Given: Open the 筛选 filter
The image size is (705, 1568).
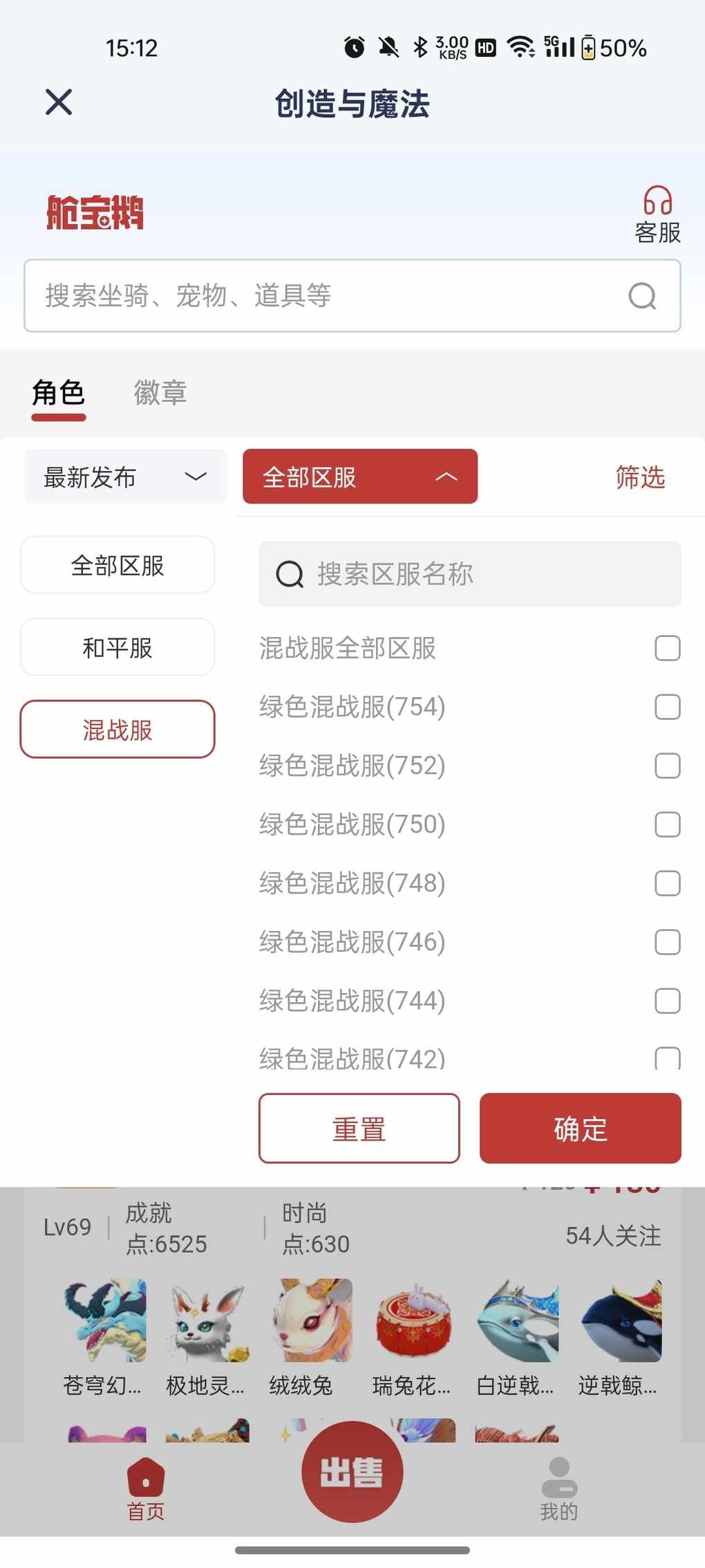Looking at the screenshot, I should coord(639,477).
